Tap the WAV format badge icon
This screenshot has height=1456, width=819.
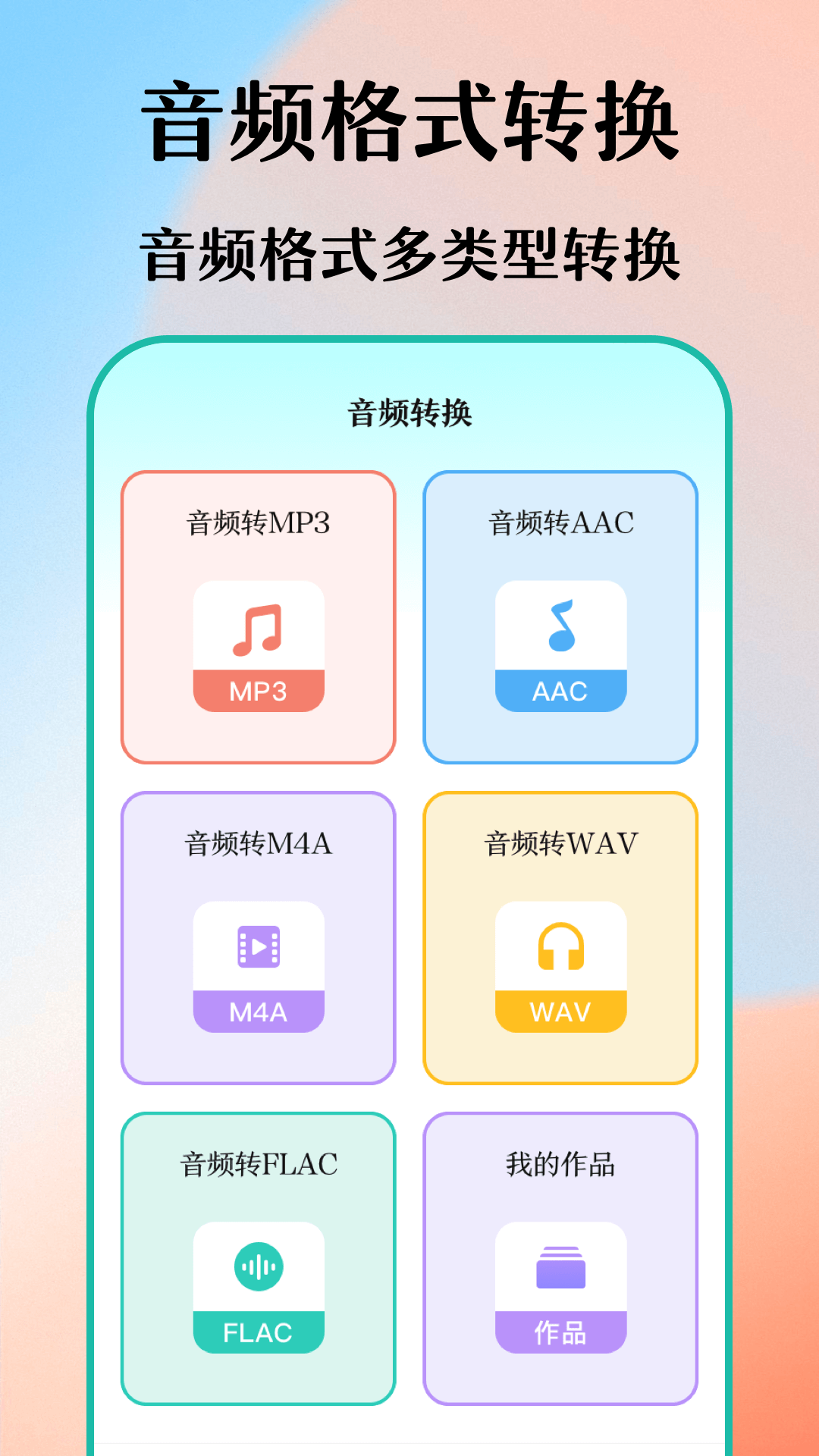click(x=560, y=1010)
